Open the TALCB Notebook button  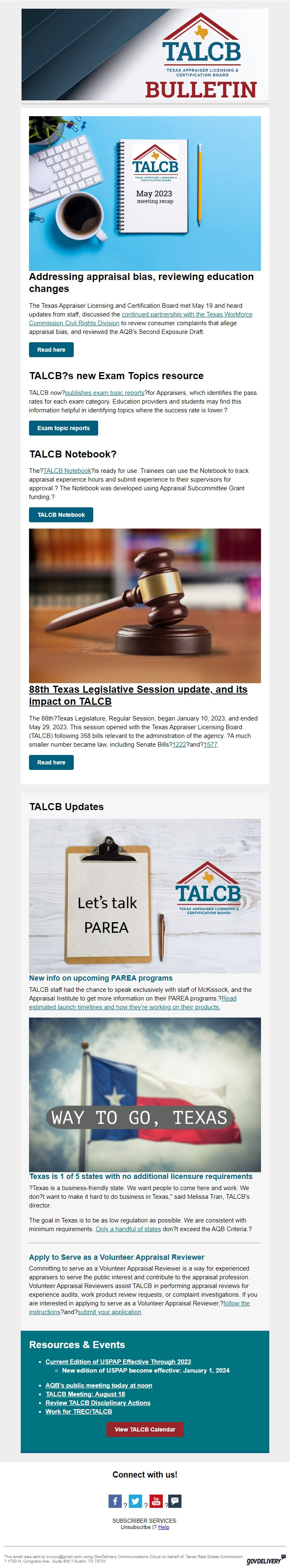pos(61,514)
